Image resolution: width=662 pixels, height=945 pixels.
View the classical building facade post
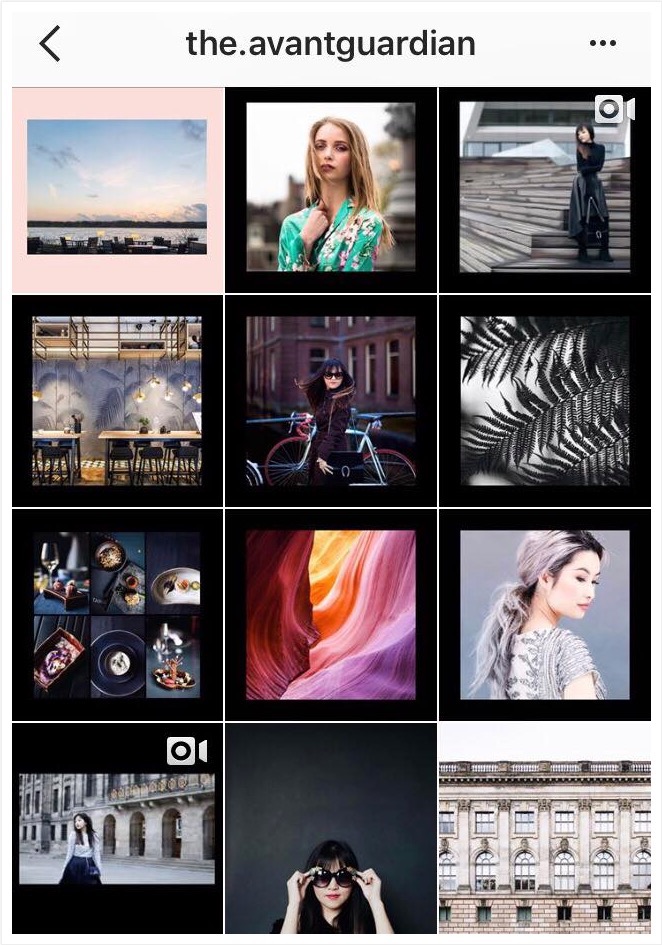(545, 828)
